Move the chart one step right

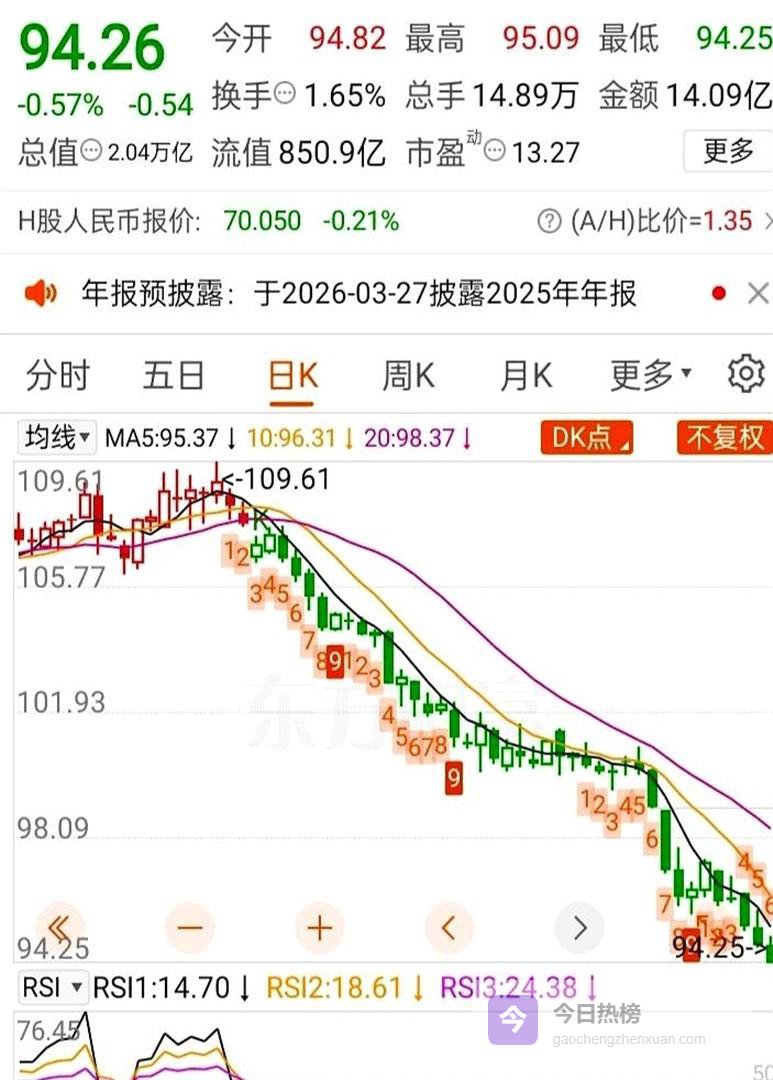[x=579, y=929]
